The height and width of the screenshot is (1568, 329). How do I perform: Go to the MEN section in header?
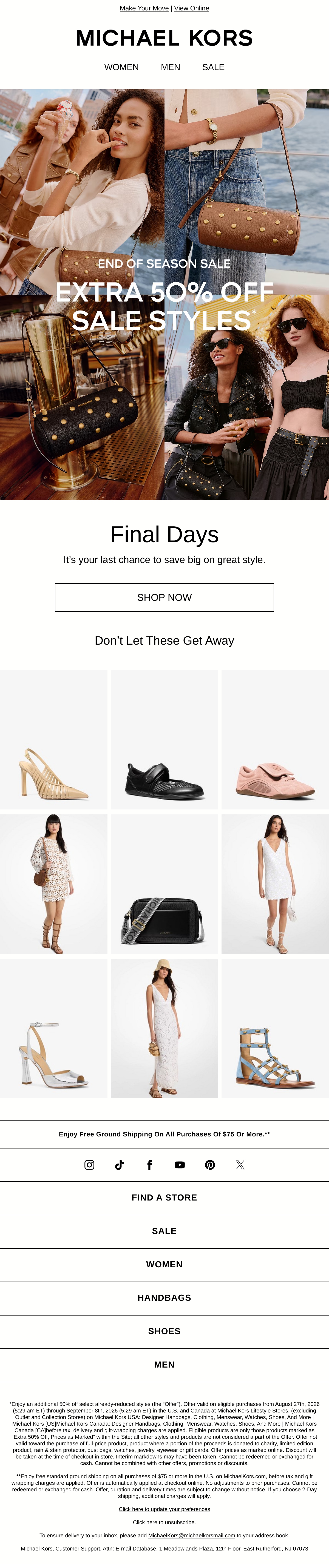[x=171, y=68]
